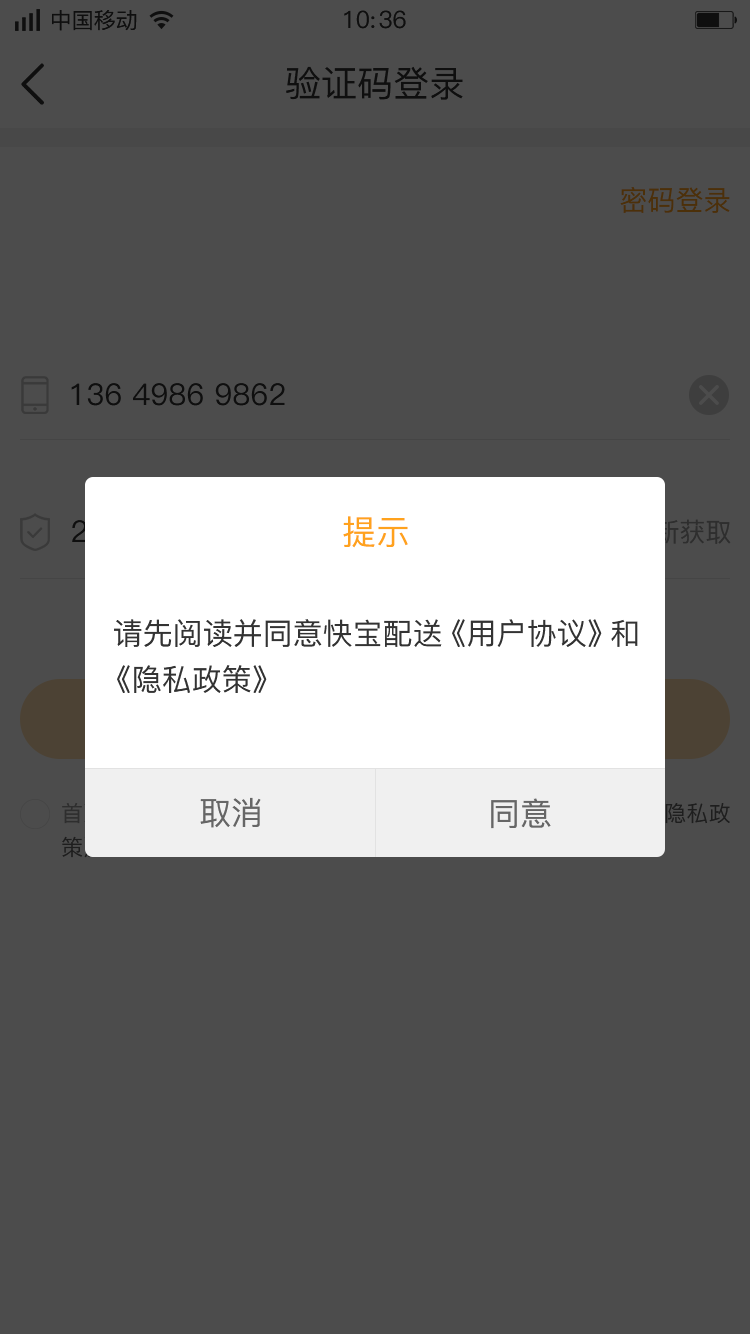Tap 取消 to dismiss the dialog
750x1334 pixels.
coord(230,813)
